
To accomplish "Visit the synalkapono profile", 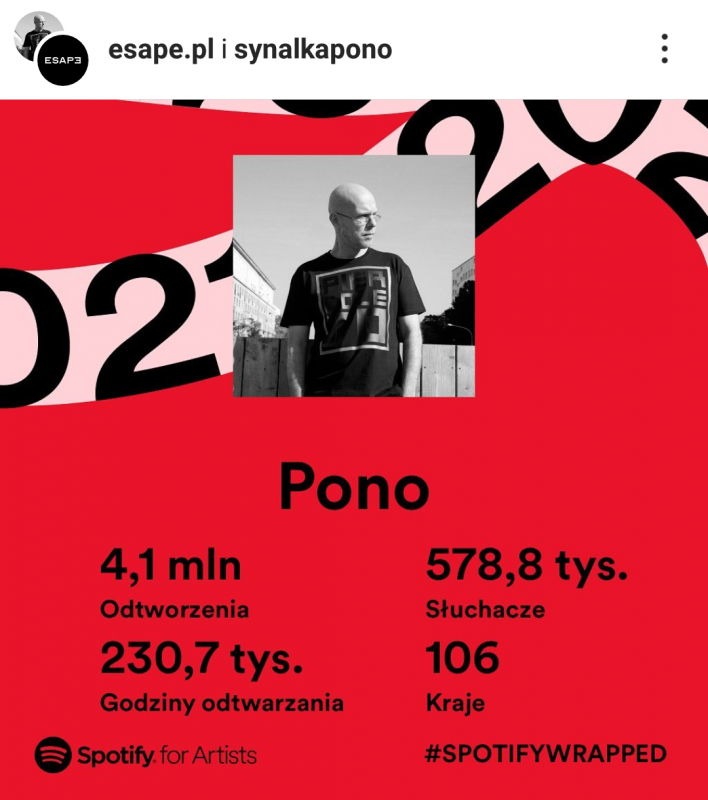I will [313, 49].
